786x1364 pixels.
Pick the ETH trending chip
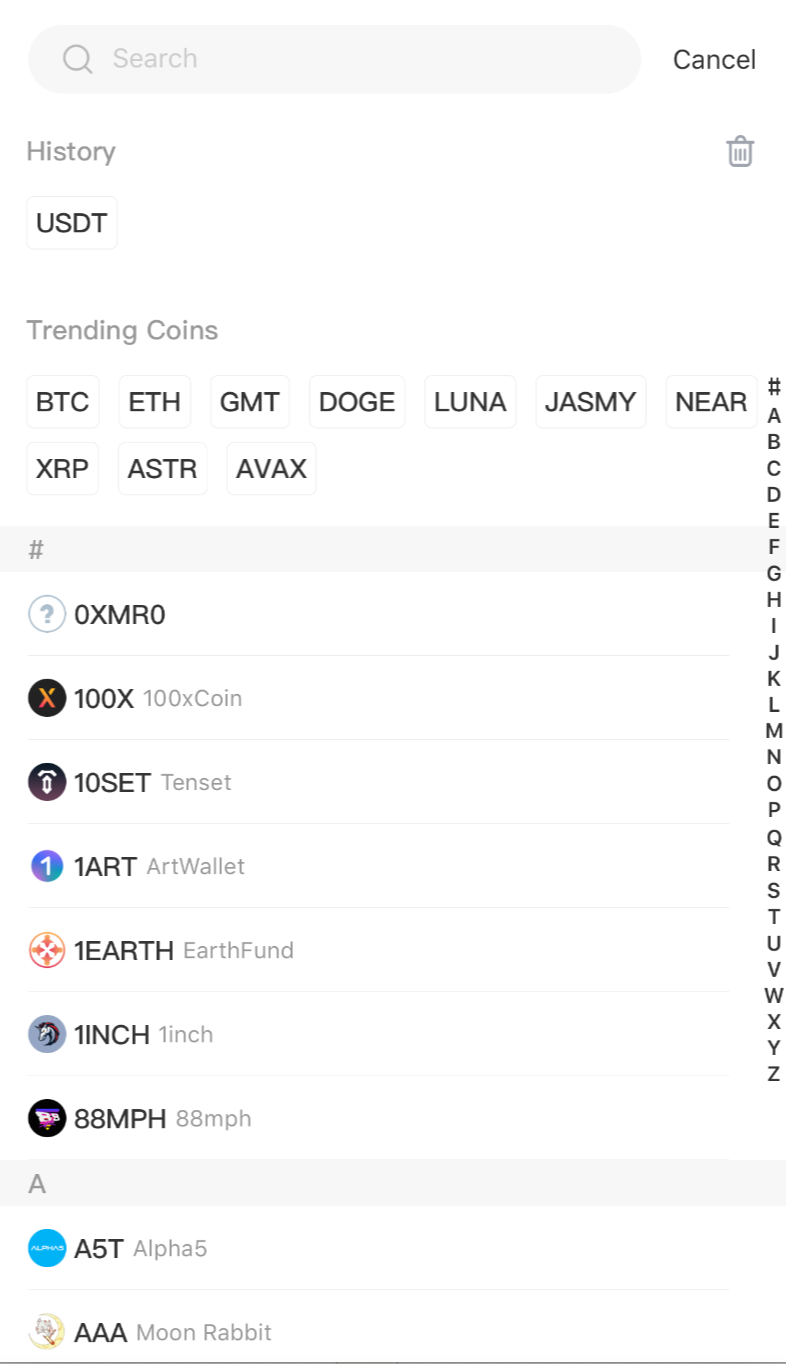[155, 402]
